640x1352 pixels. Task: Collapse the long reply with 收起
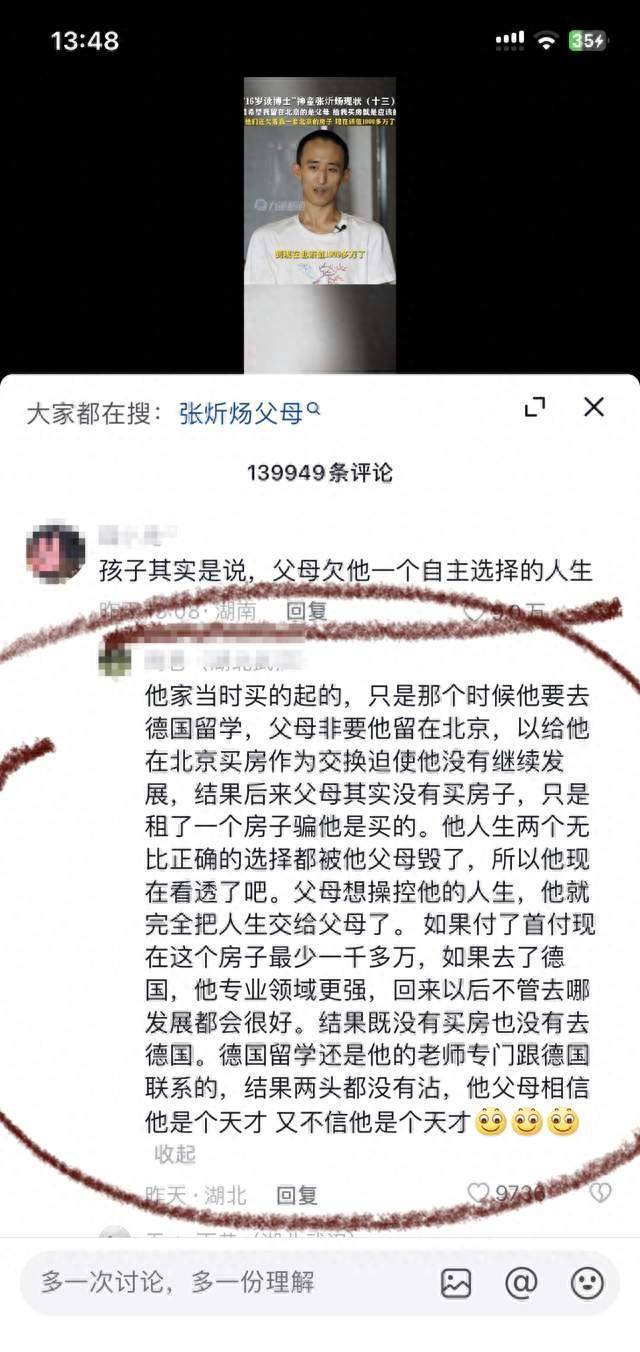click(175, 1154)
